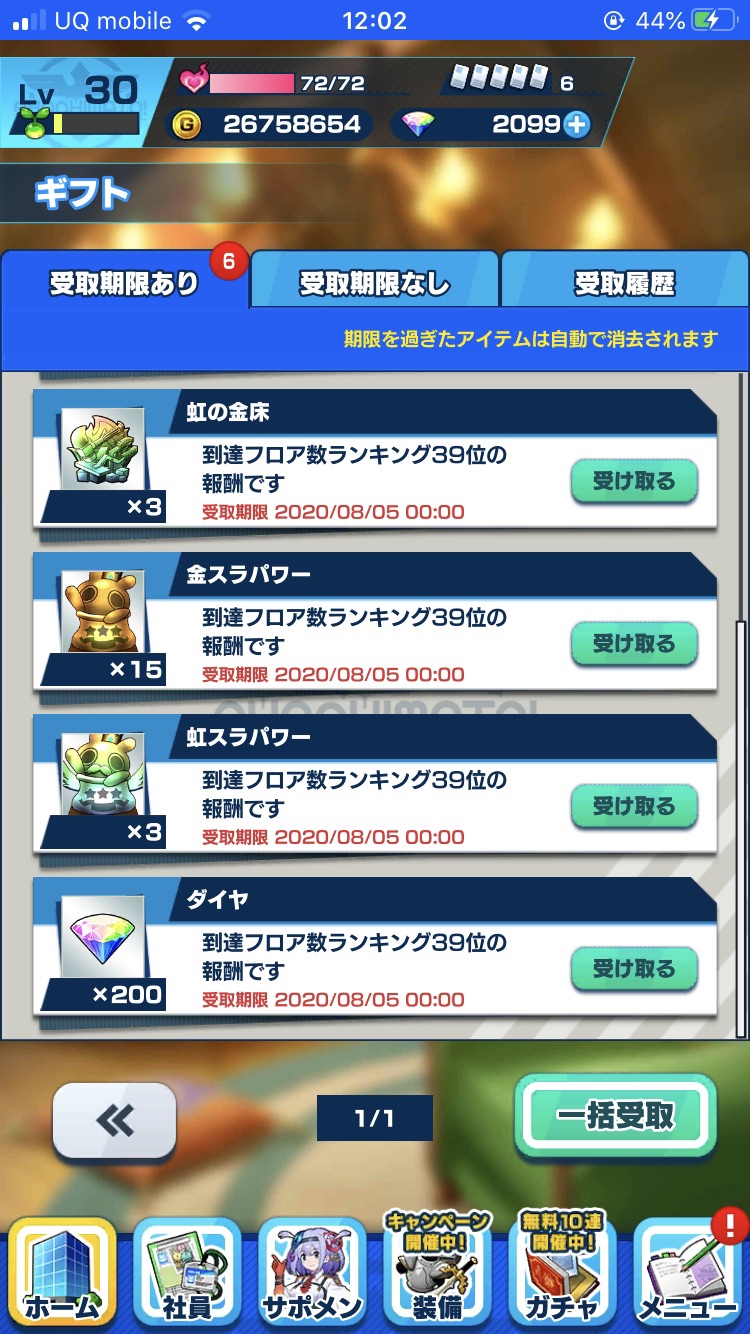Claim all gifts with 一括受取
Viewport: 750px width, 1334px height.
click(616, 1117)
